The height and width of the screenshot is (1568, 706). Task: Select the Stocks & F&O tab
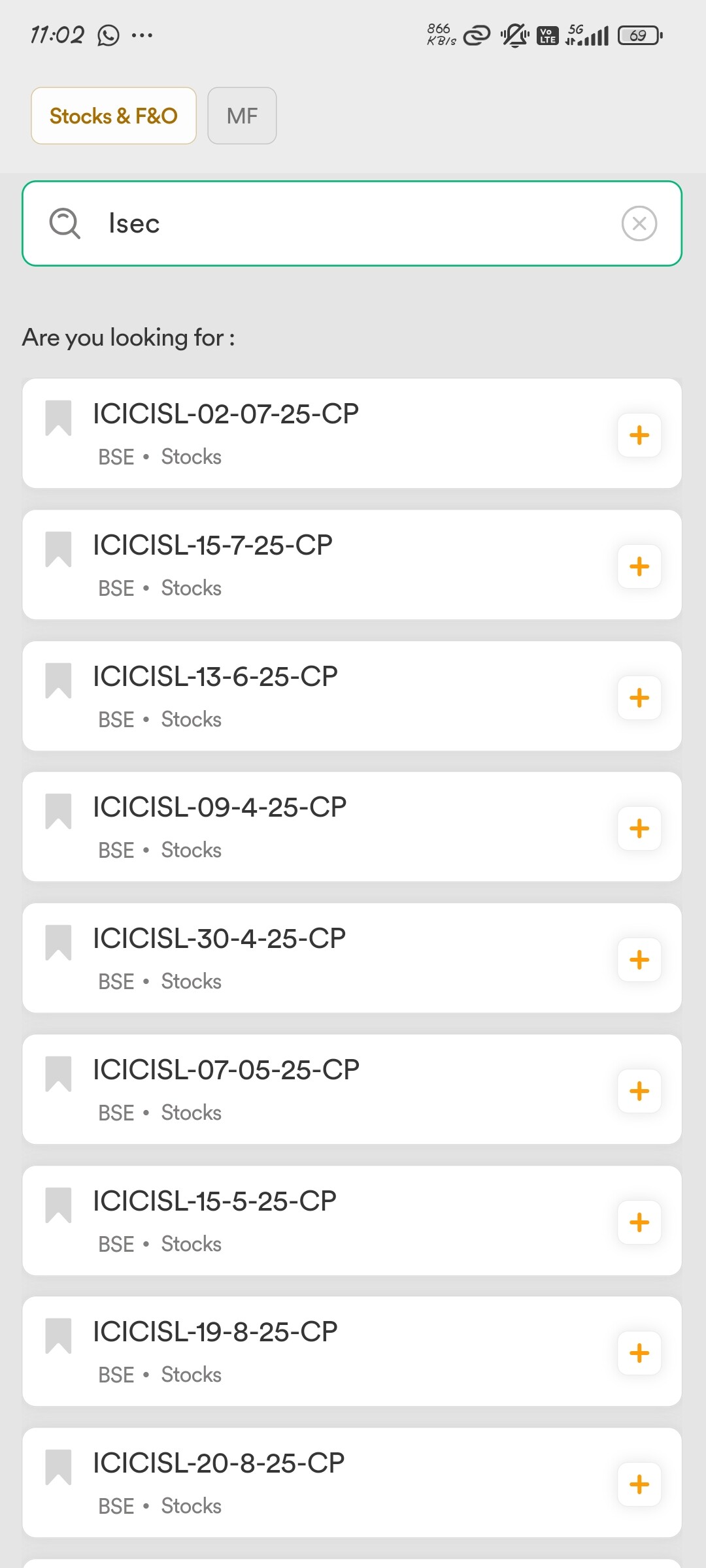[x=114, y=116]
